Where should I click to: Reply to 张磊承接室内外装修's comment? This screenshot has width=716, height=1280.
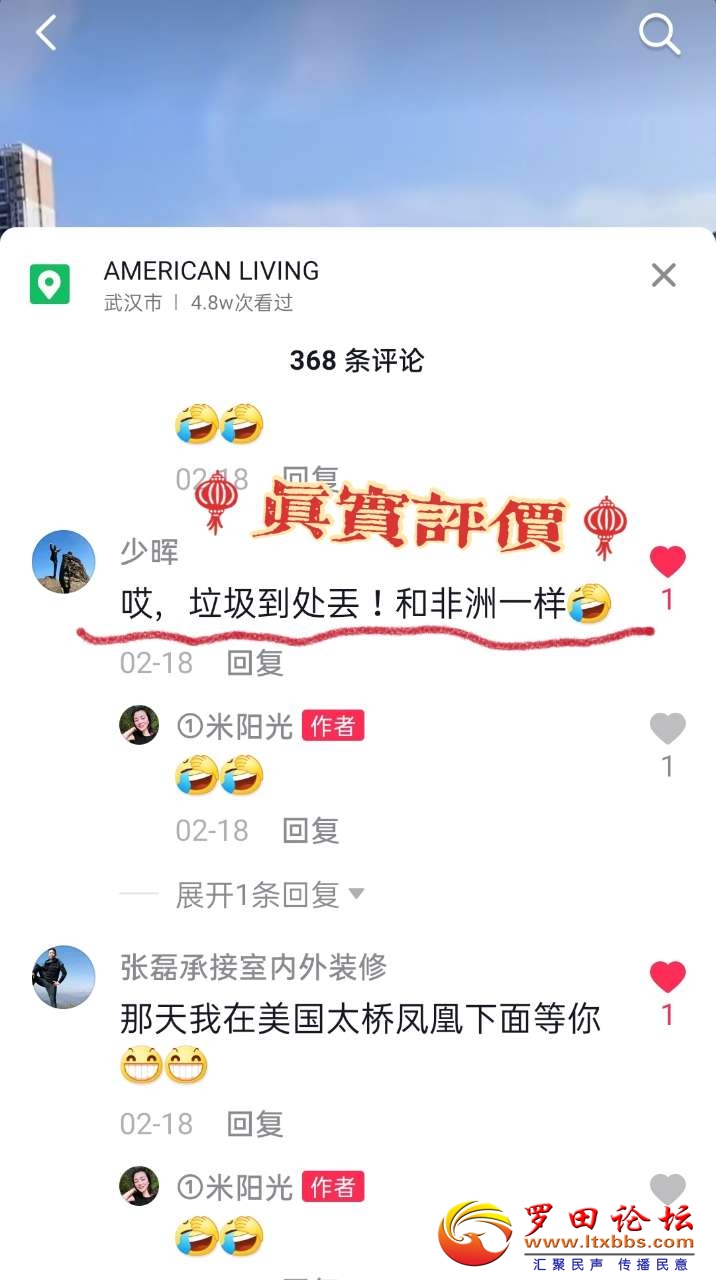point(255,1124)
